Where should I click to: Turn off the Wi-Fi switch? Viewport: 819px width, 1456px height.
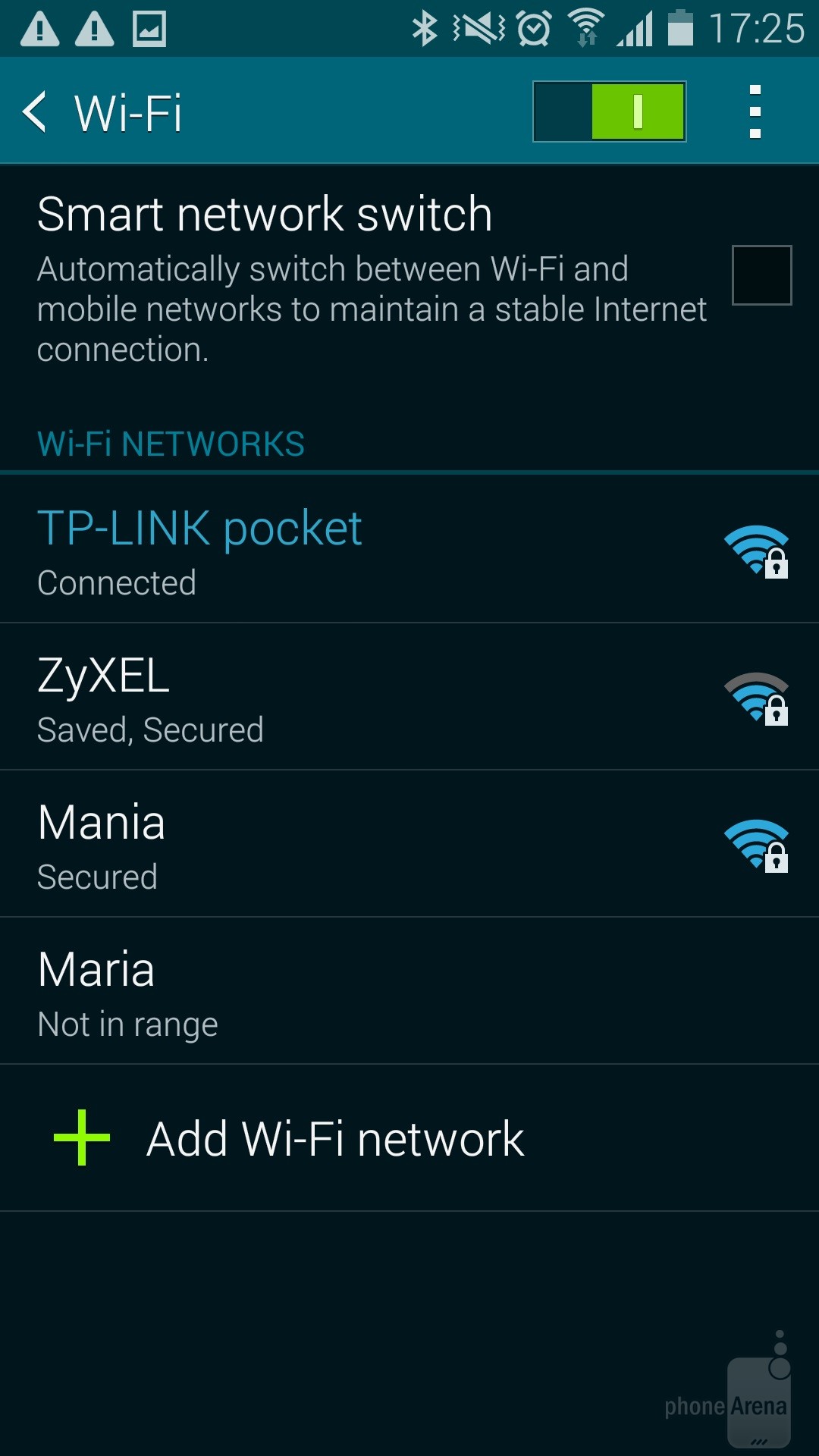pyautogui.click(x=609, y=112)
